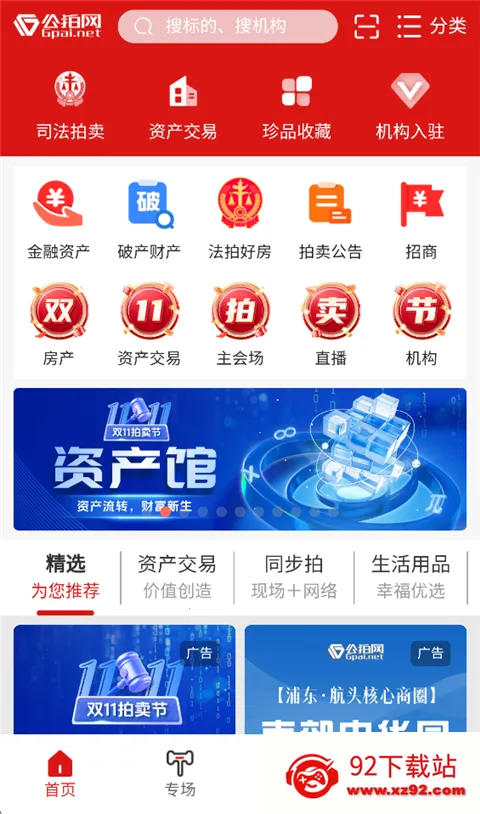The image size is (480, 814).
Task: Open the 资产馆 banner
Action: [240, 459]
